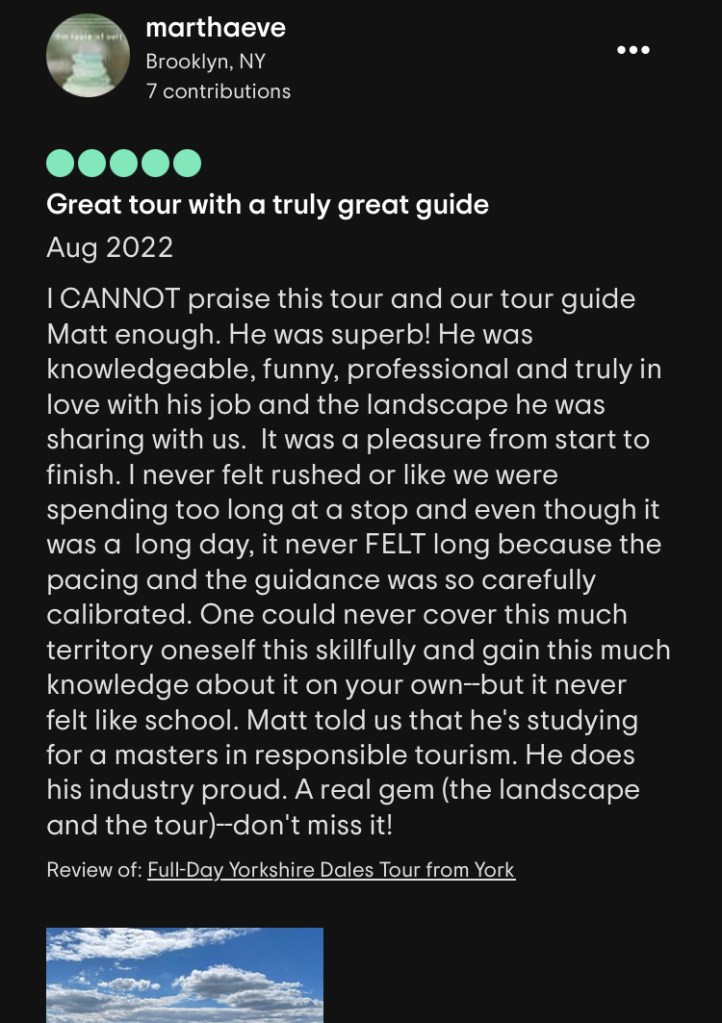Open marthaeve's profile picture
Screen dimensions: 722x1023
click(x=88, y=55)
